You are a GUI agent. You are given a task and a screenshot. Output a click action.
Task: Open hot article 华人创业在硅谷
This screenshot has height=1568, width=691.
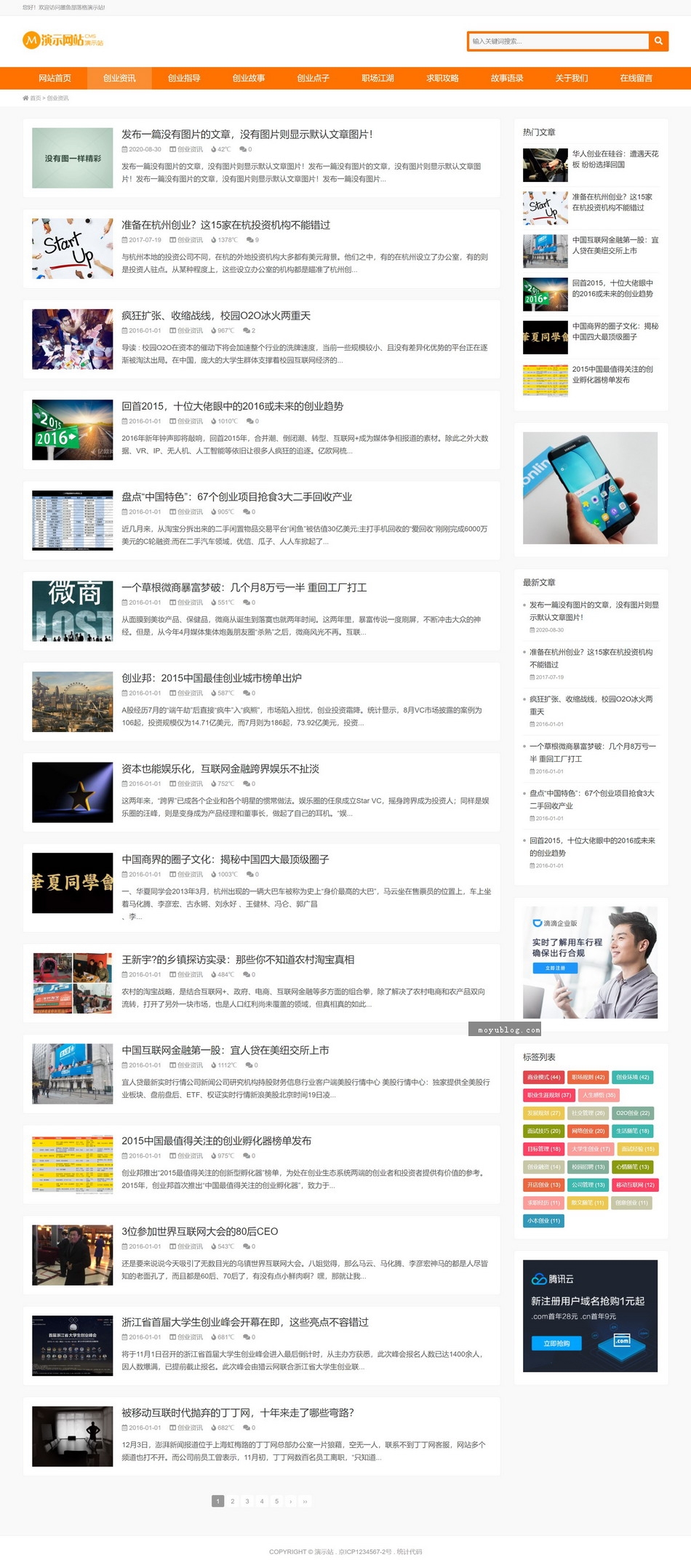click(x=615, y=159)
